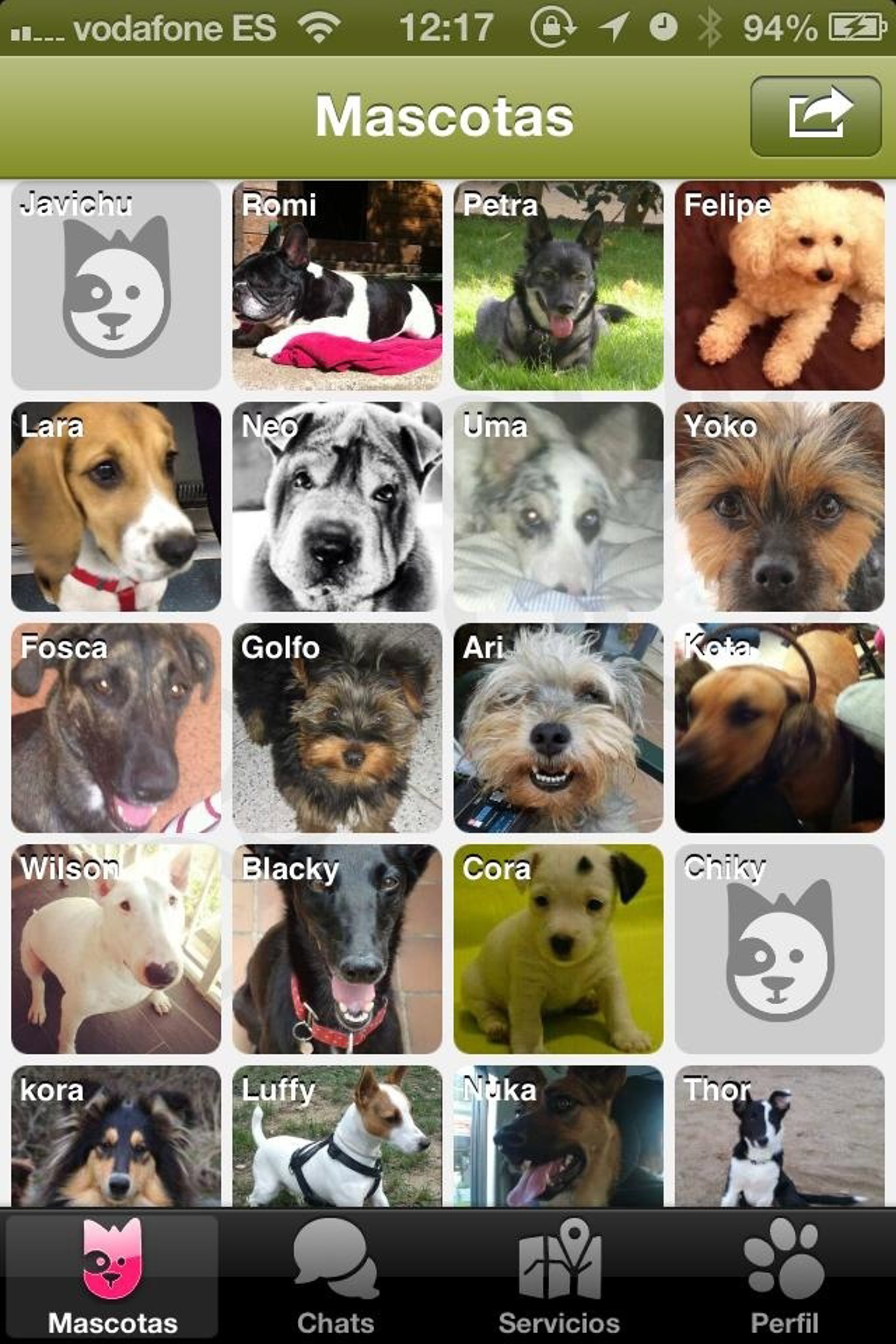The width and height of the screenshot is (896, 1344).
Task: Open Ari's pet profile
Action: coord(558,728)
